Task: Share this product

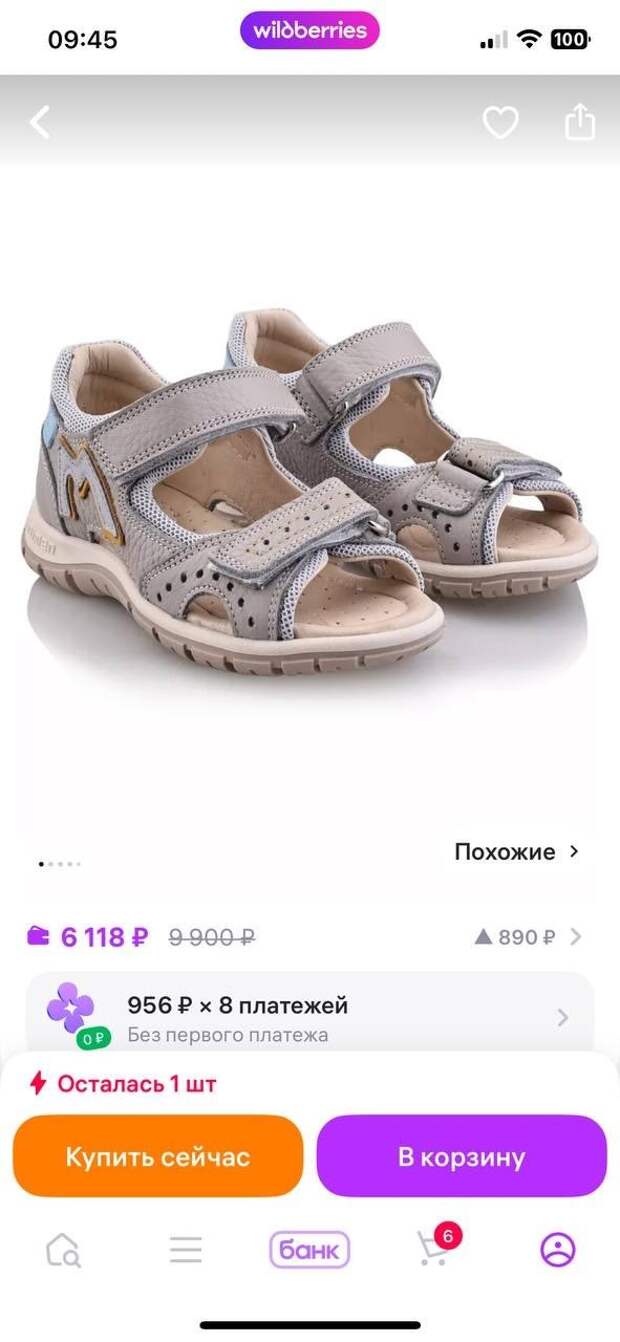Action: pyautogui.click(x=580, y=122)
